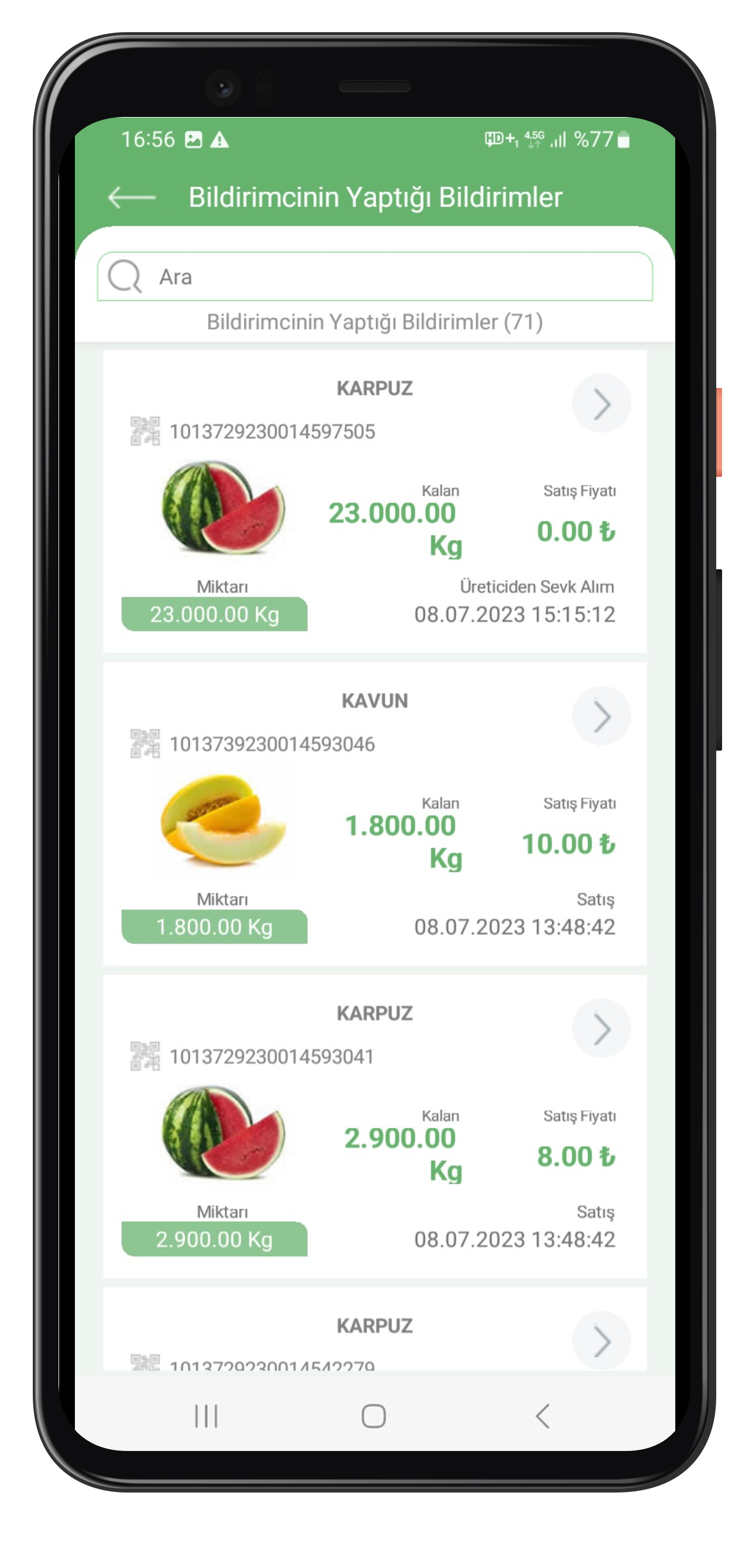Tap the system back button

tap(542, 1415)
